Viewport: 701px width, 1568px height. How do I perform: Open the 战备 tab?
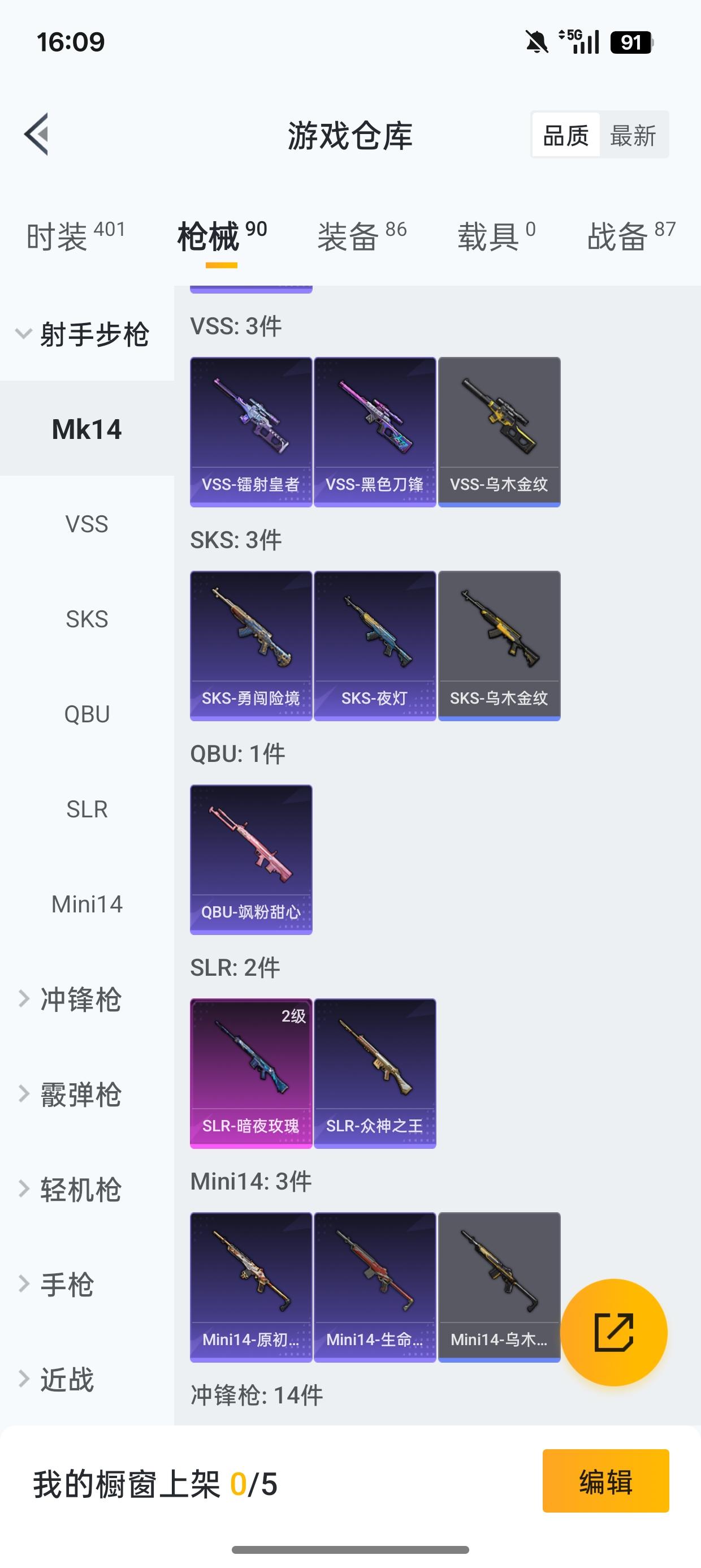(631, 236)
